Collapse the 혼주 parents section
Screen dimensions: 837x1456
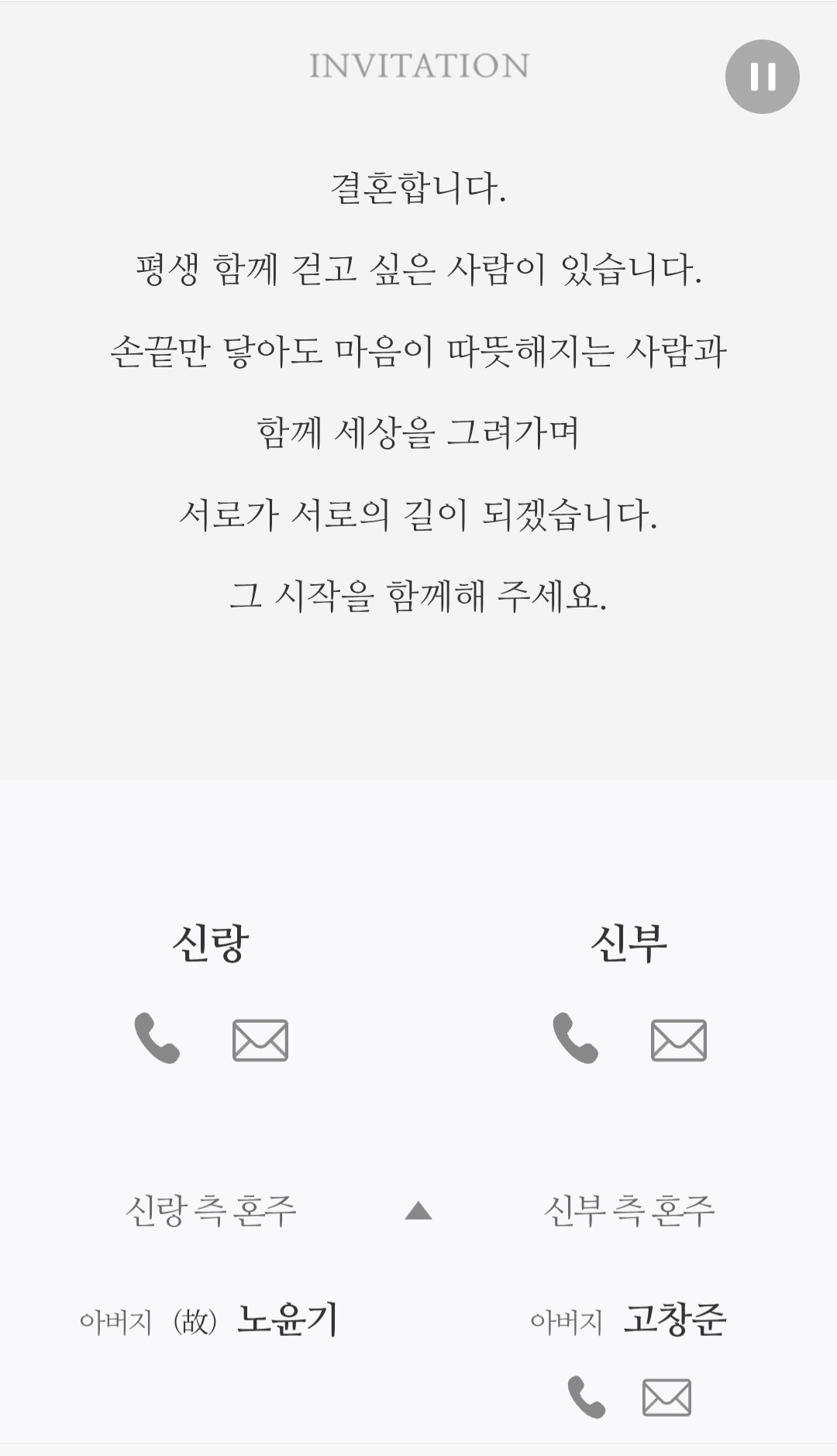click(418, 1210)
